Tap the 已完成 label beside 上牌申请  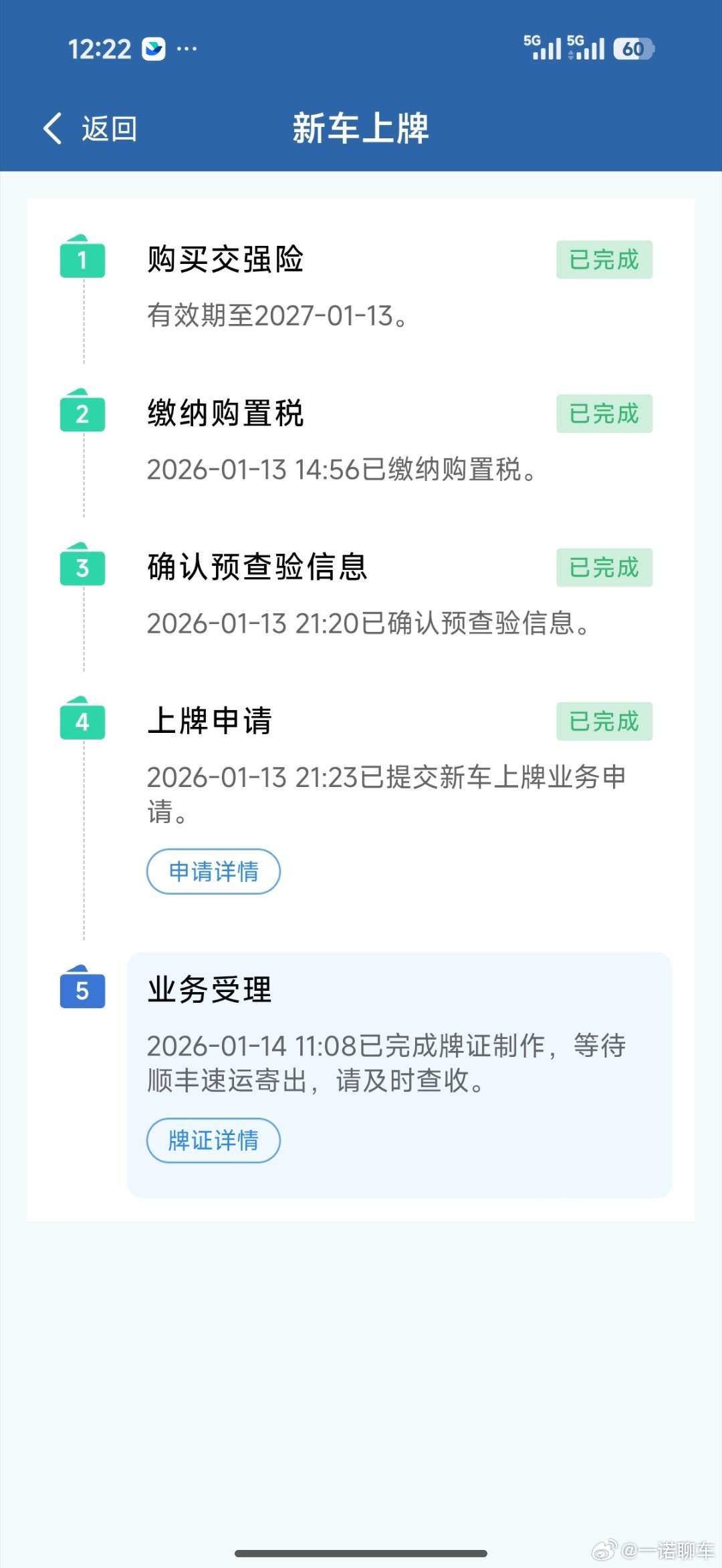604,722
